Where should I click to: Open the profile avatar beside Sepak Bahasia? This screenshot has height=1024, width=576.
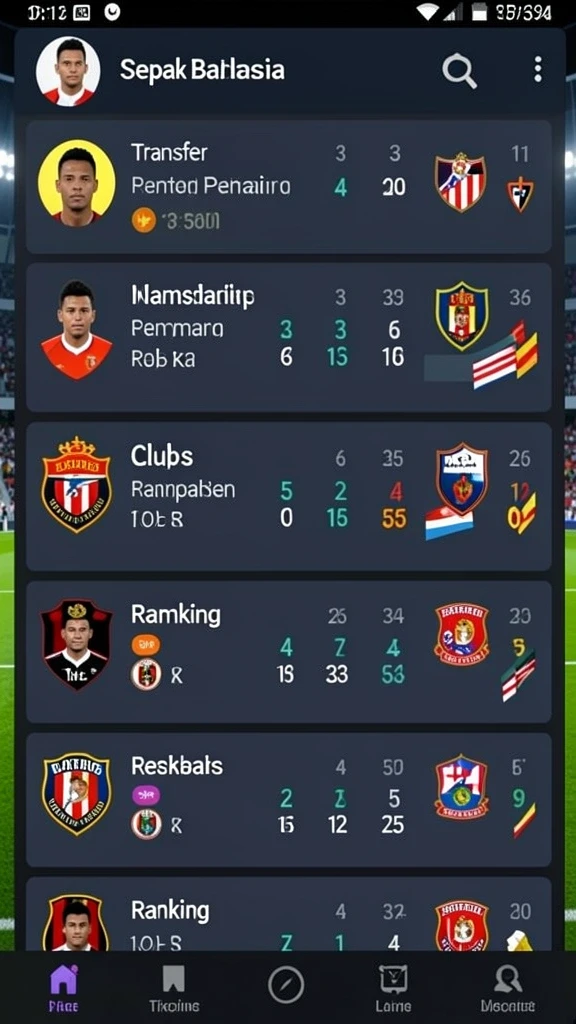pos(68,71)
